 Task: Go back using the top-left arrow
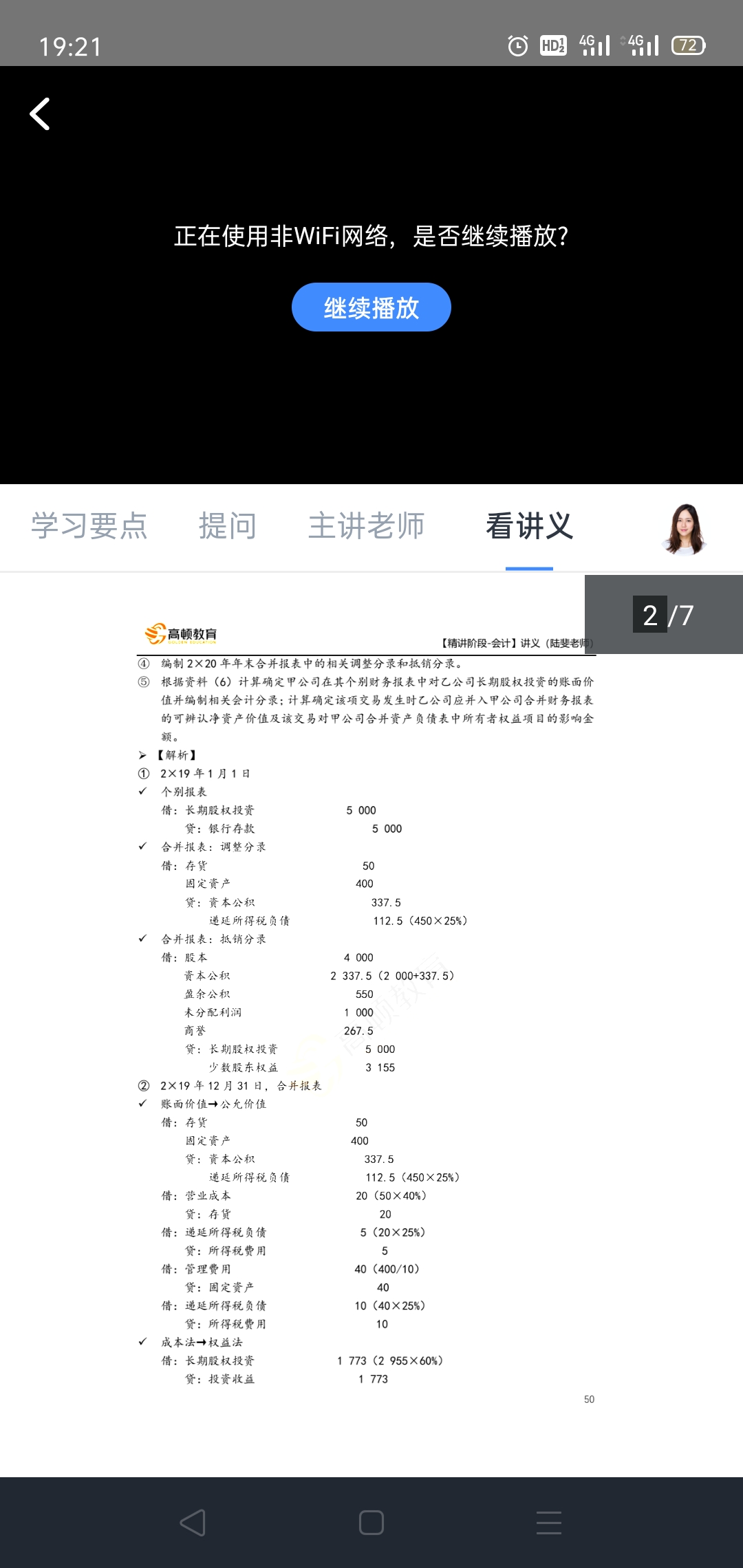coord(40,114)
